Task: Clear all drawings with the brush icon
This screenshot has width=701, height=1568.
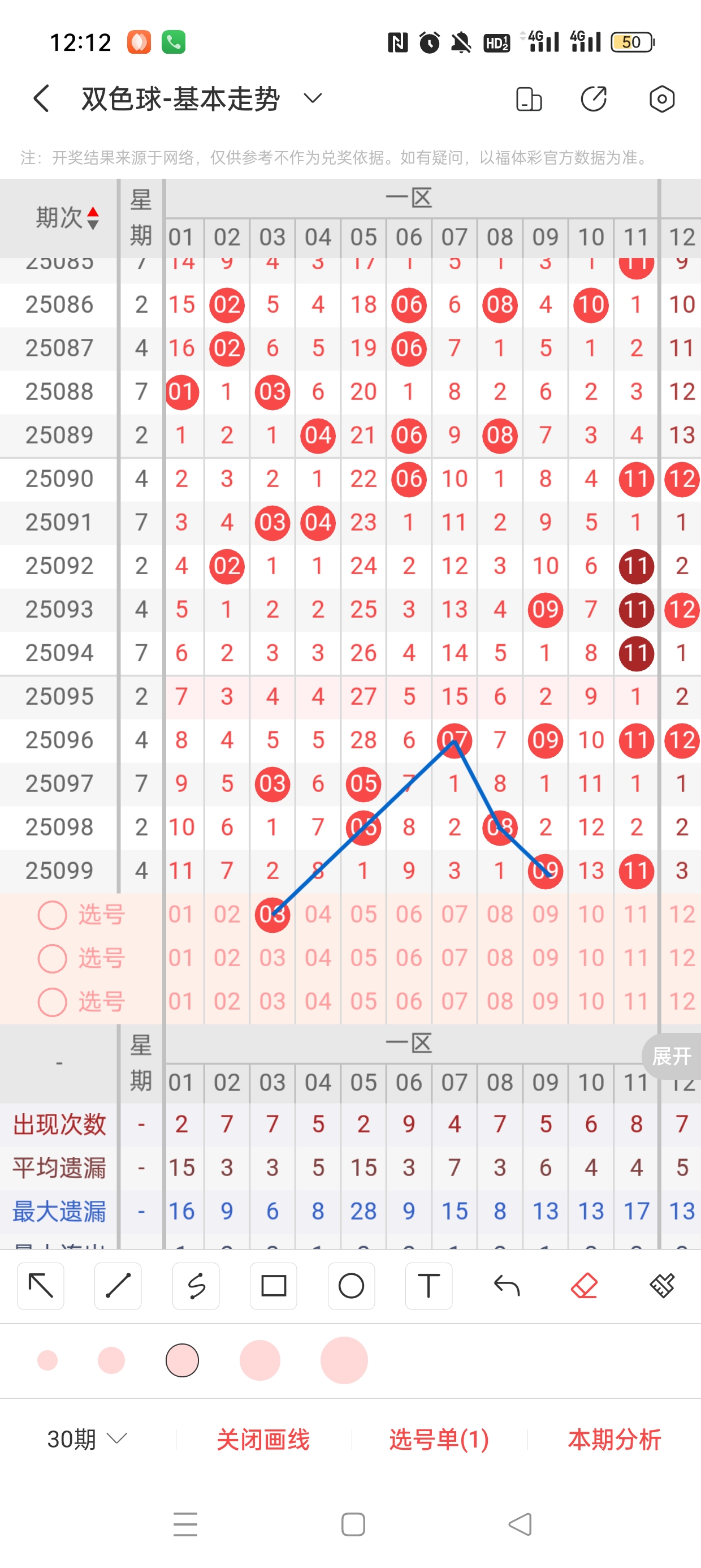Action: pos(661,1286)
